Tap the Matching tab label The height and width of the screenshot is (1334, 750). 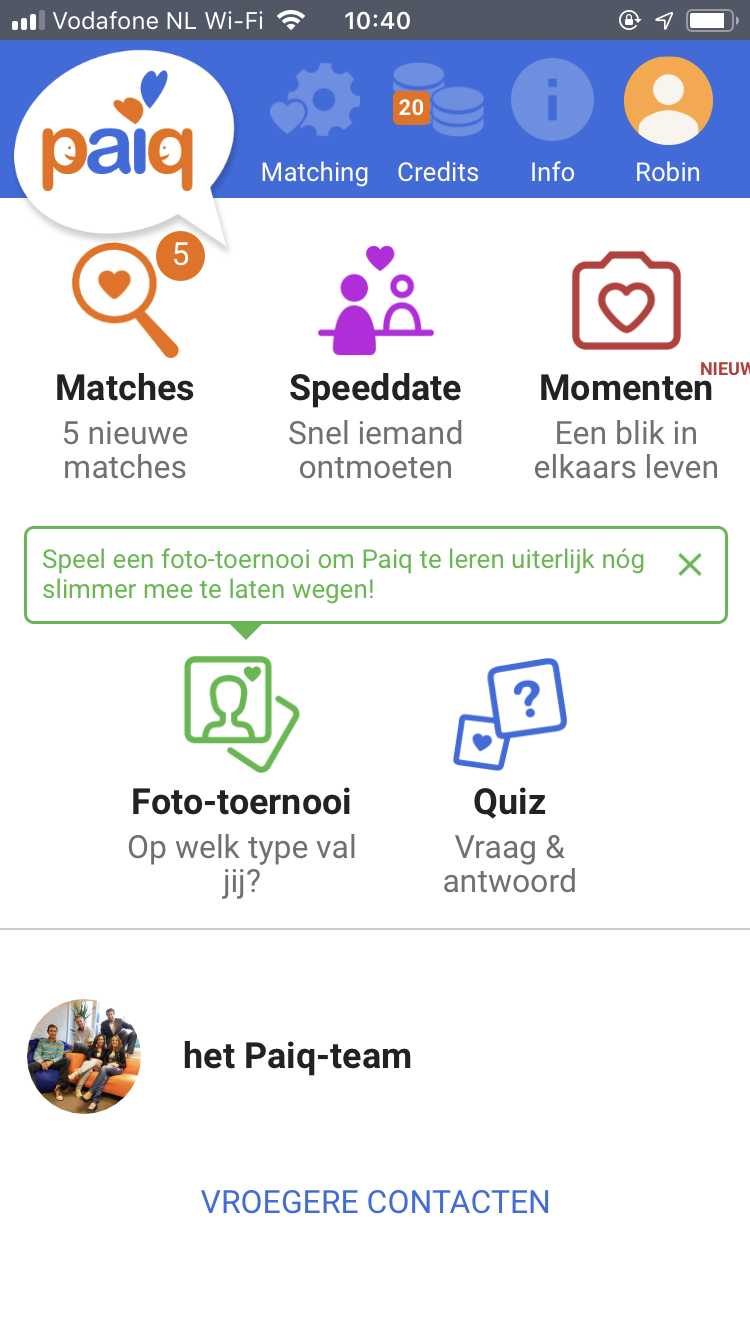coord(314,171)
